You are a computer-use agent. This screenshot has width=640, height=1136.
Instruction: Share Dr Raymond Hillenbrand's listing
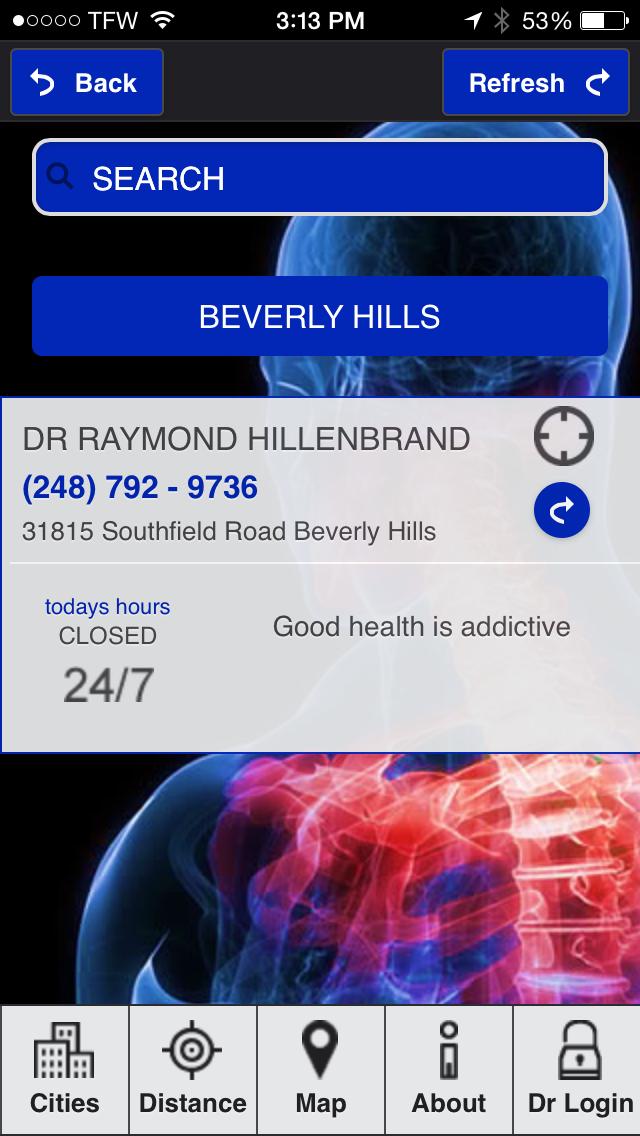click(x=561, y=511)
